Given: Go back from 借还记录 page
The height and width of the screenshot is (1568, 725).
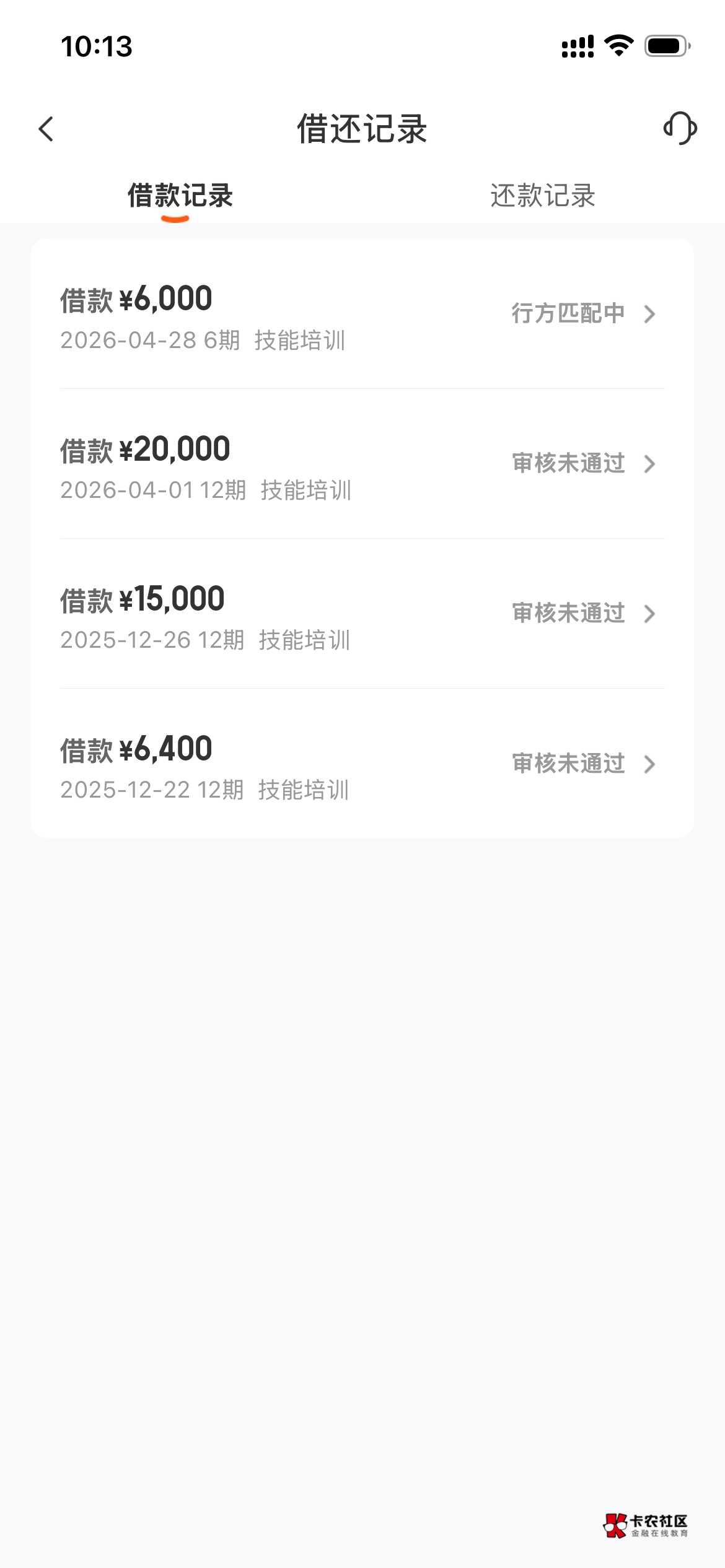Looking at the screenshot, I should (x=46, y=129).
